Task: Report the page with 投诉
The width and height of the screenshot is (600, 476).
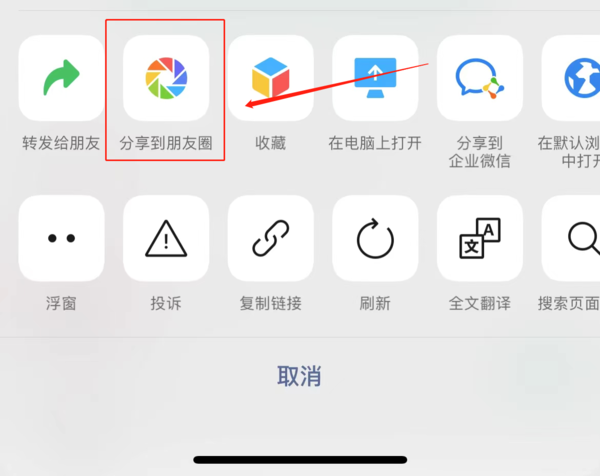Action: (166, 238)
